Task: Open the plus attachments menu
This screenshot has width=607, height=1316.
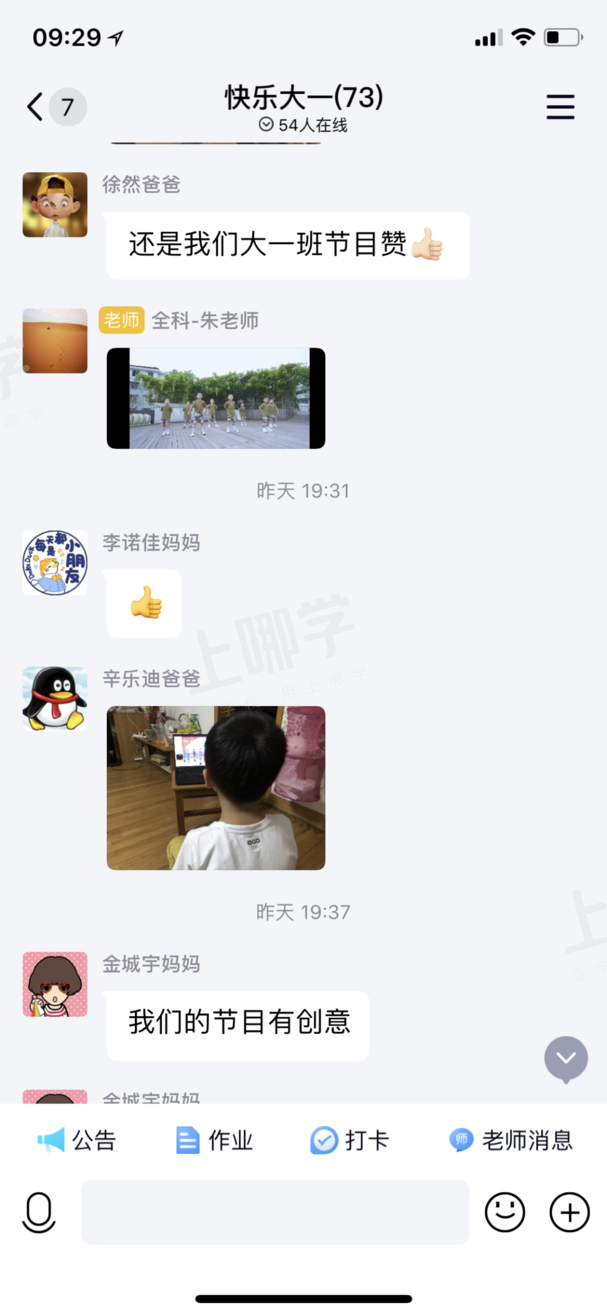Action: tap(569, 1213)
